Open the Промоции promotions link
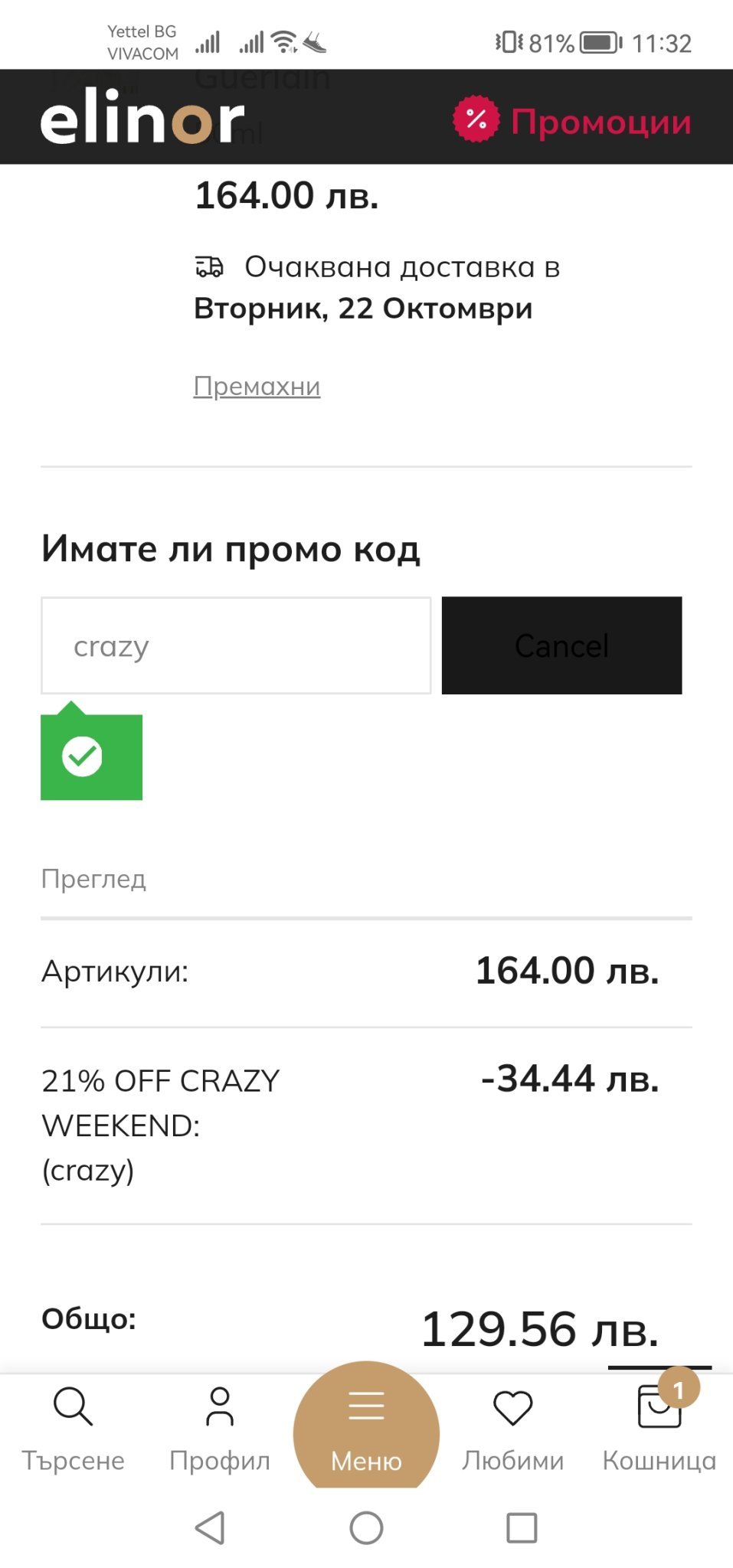Viewport: 733px width, 1568px height. (571, 120)
